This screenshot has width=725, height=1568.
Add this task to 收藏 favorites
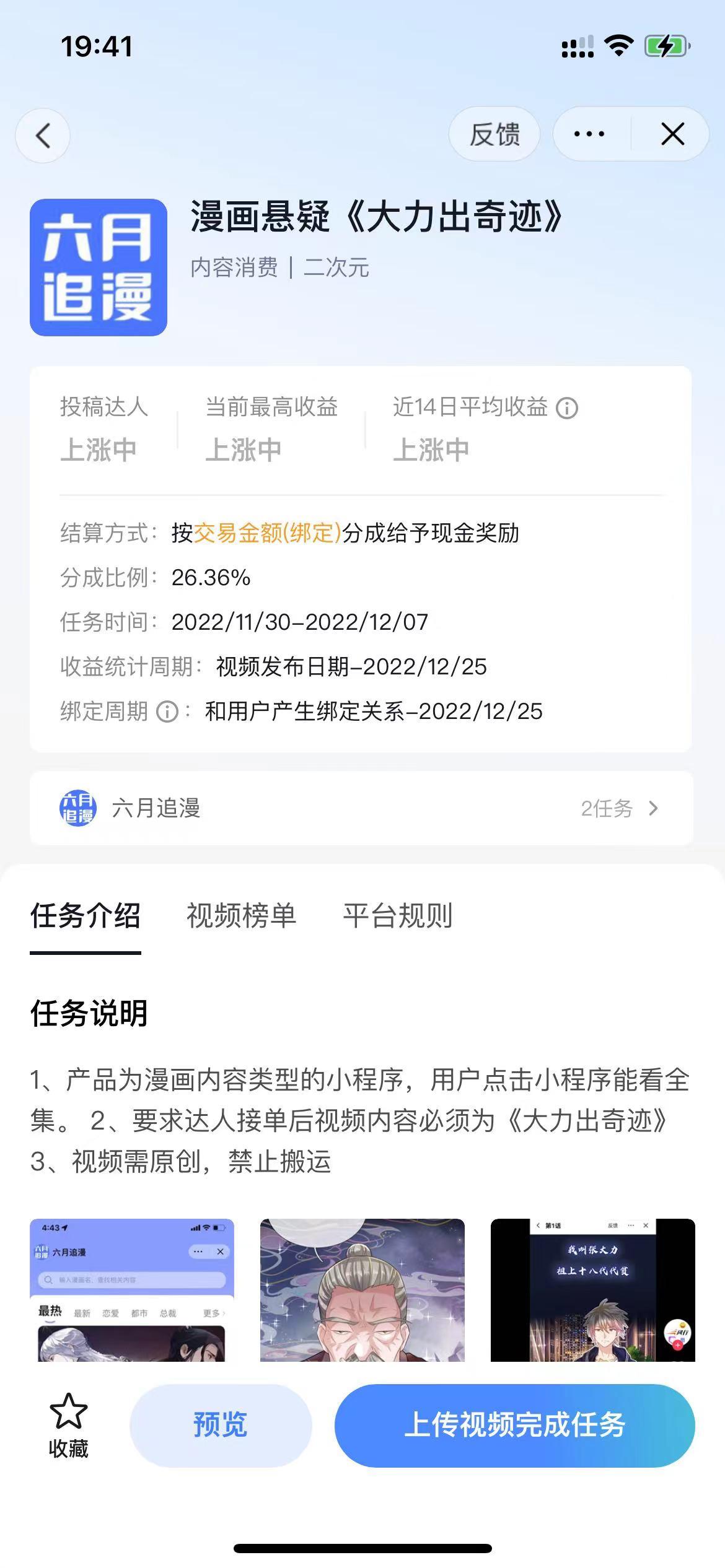(x=68, y=1426)
